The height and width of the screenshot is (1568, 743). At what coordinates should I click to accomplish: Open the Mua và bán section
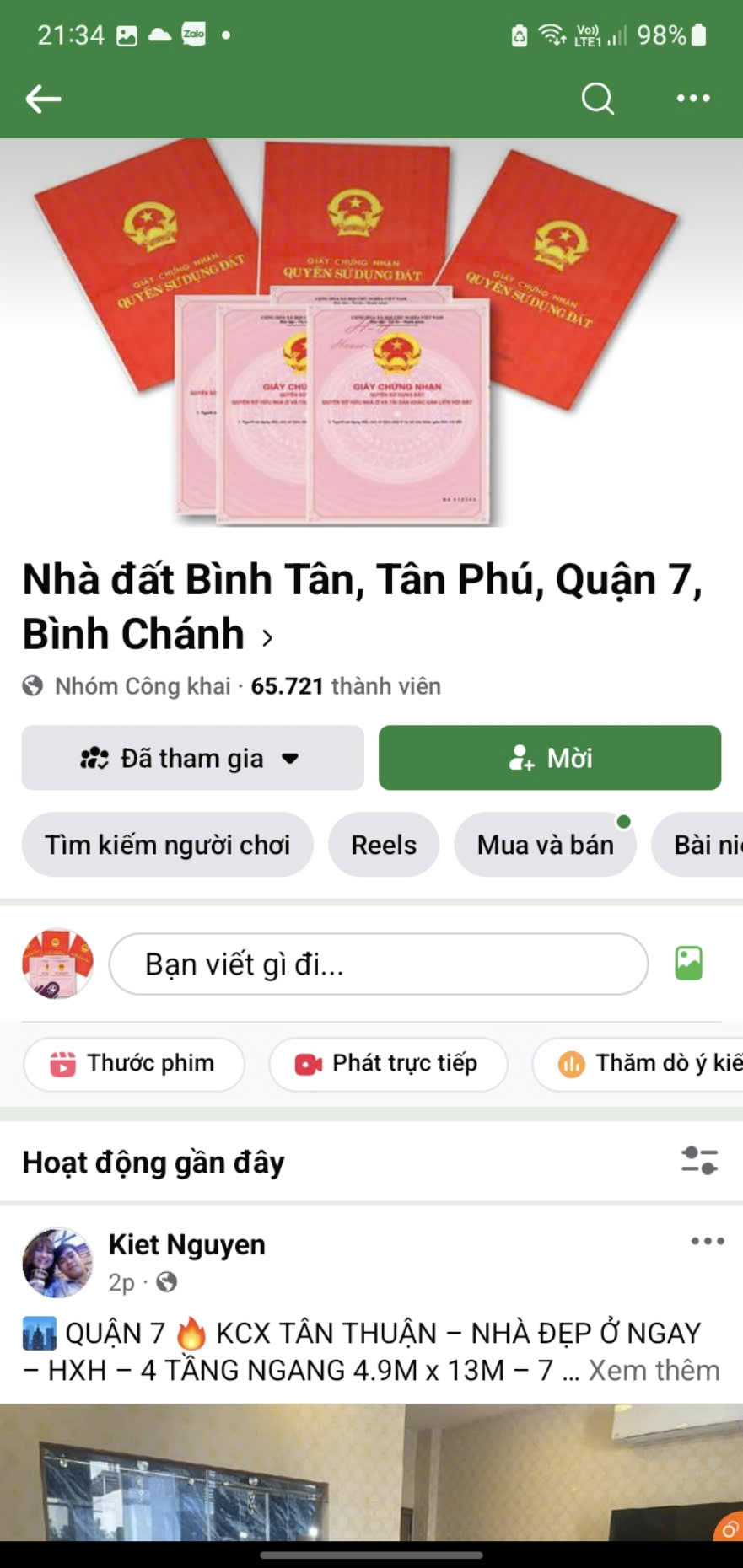point(545,845)
